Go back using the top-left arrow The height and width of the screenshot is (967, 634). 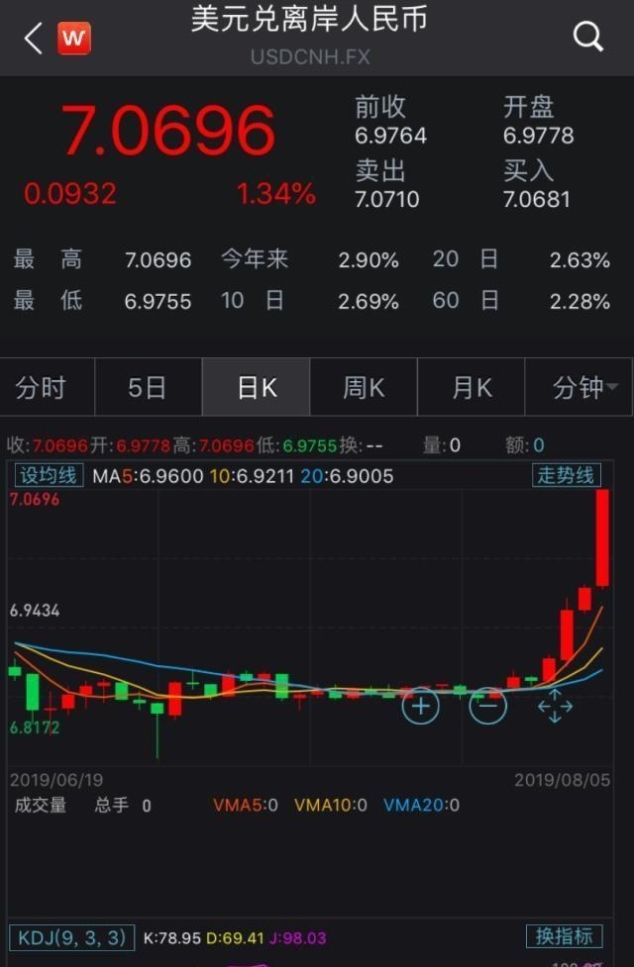[33, 38]
